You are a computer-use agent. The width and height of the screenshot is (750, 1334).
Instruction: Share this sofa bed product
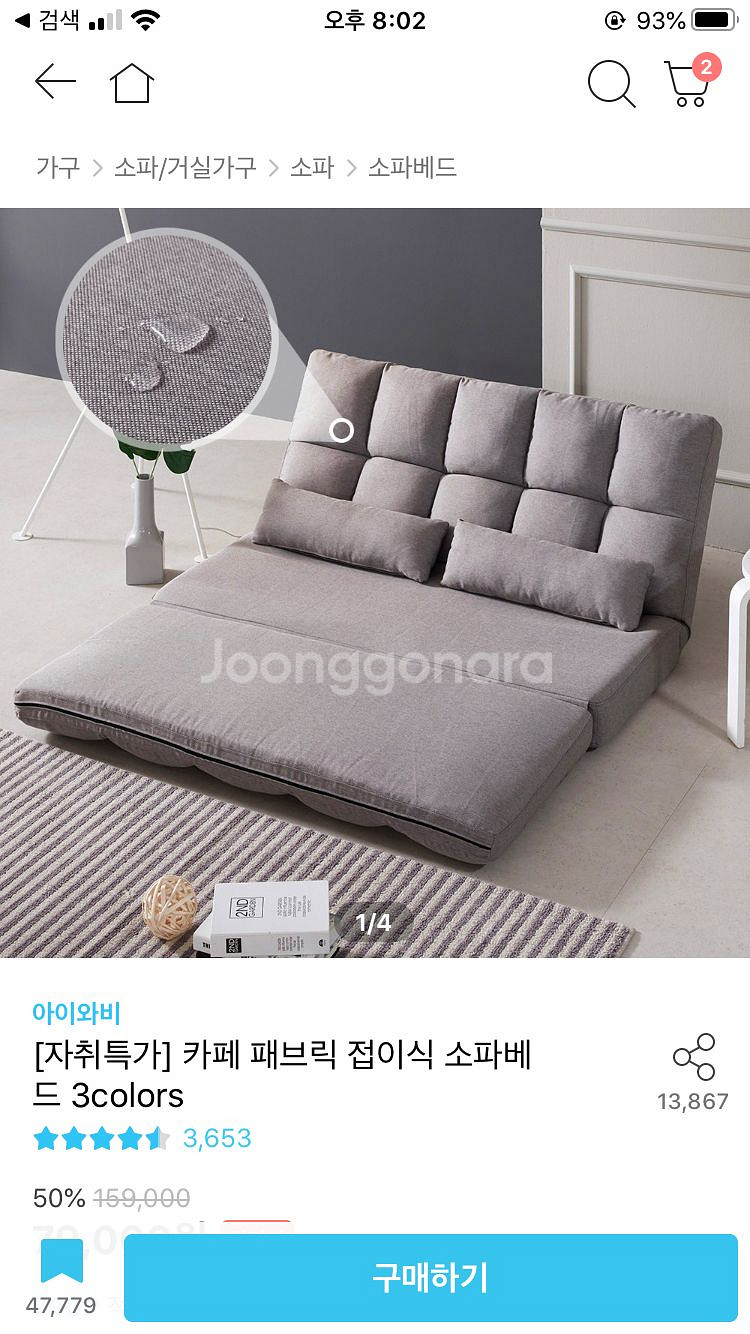click(693, 1058)
